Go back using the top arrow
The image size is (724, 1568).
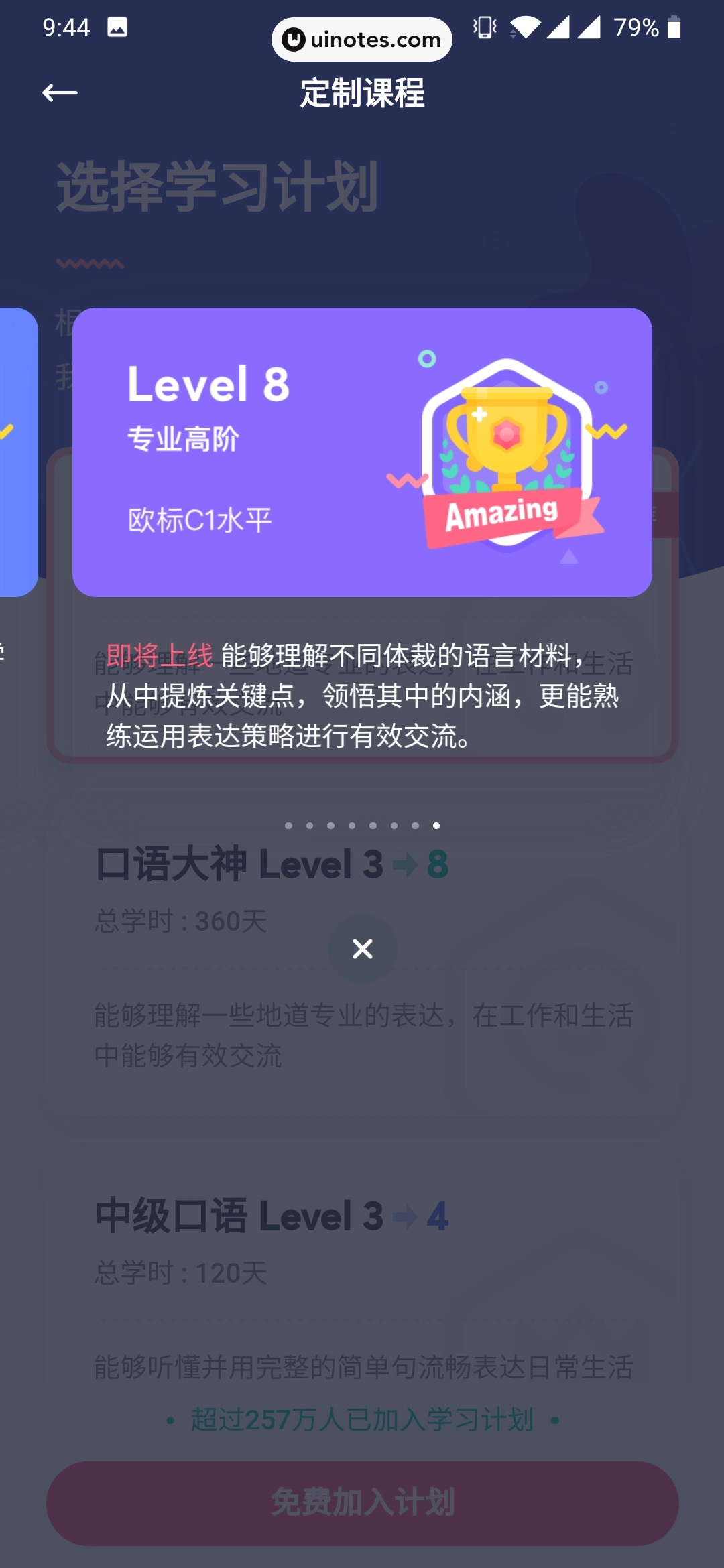tap(60, 92)
